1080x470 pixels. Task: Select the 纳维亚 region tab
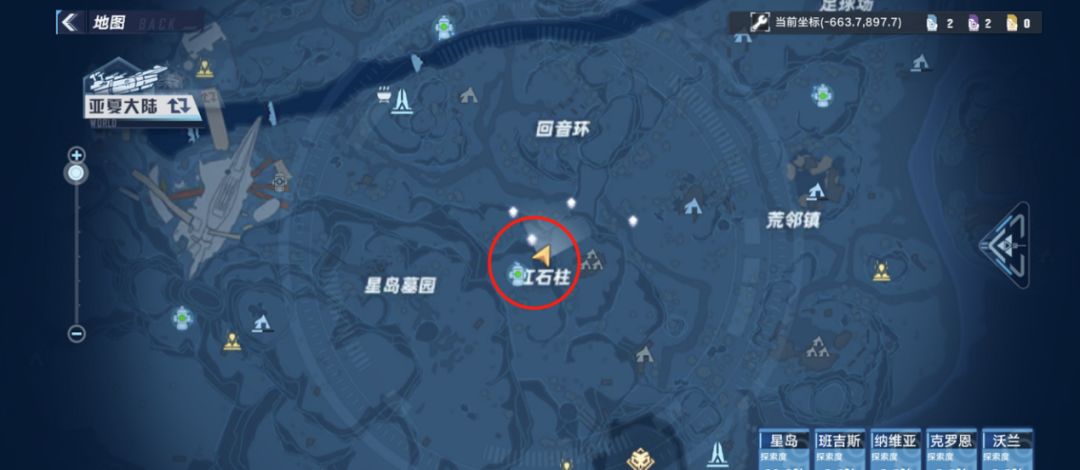click(895, 449)
